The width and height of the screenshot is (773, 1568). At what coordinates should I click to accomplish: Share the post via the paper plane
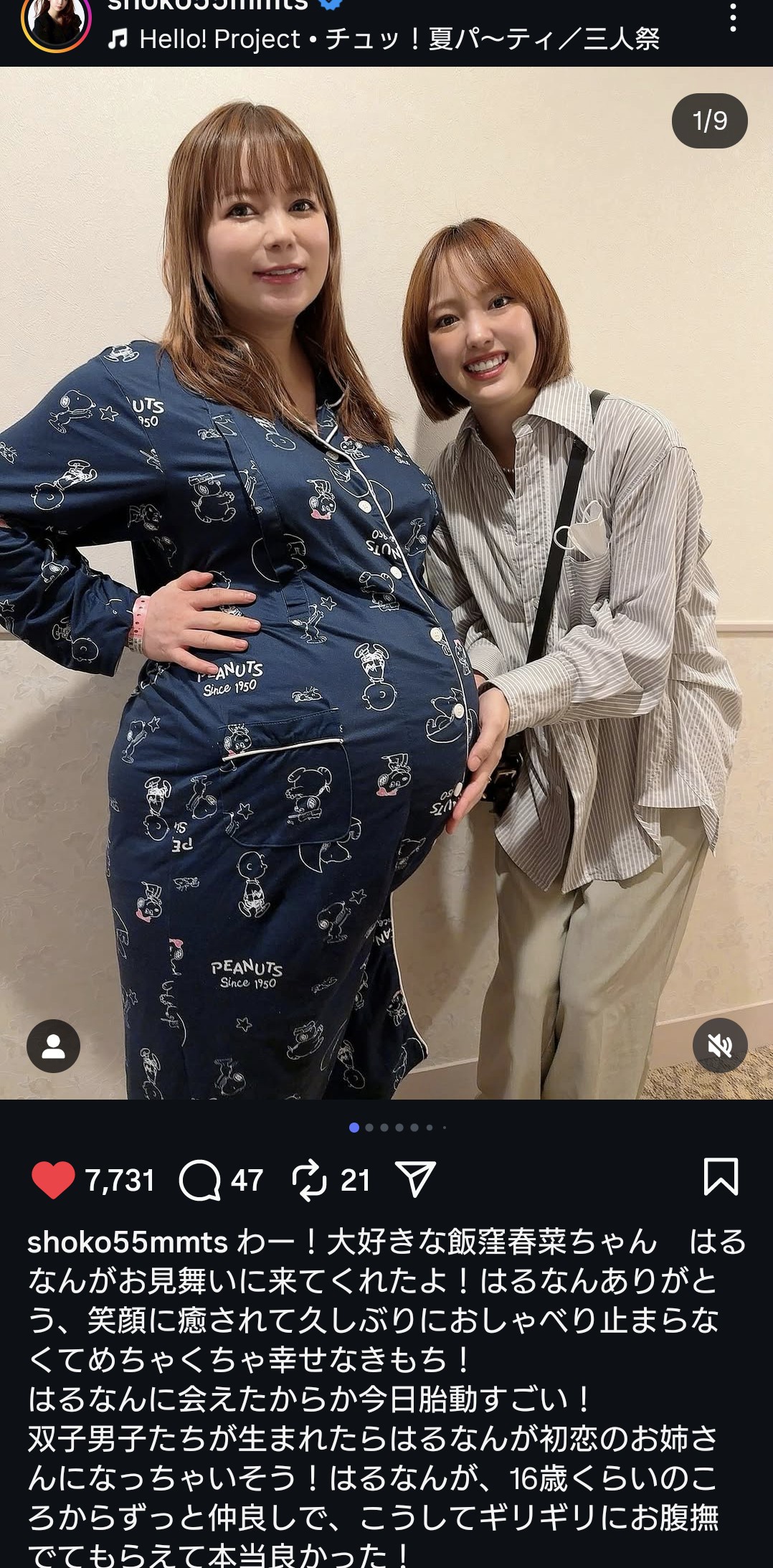point(416,1180)
